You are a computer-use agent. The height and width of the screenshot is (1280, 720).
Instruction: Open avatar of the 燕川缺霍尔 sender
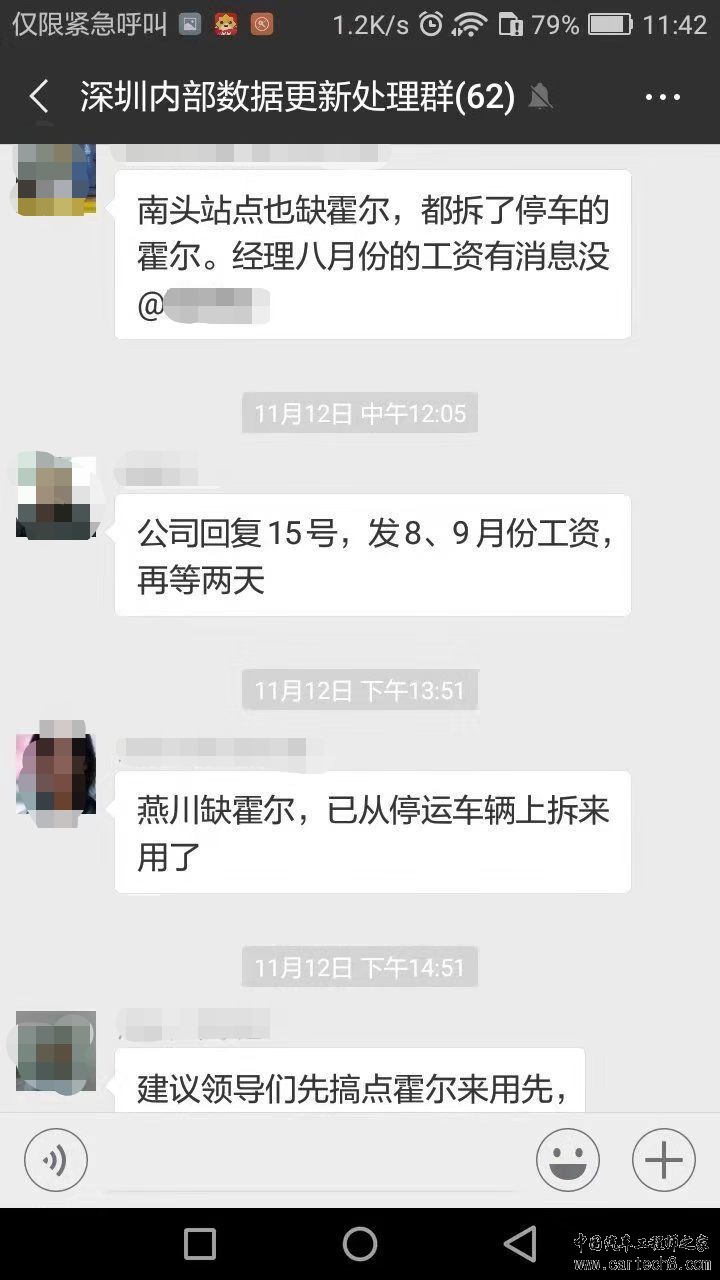[x=56, y=773]
